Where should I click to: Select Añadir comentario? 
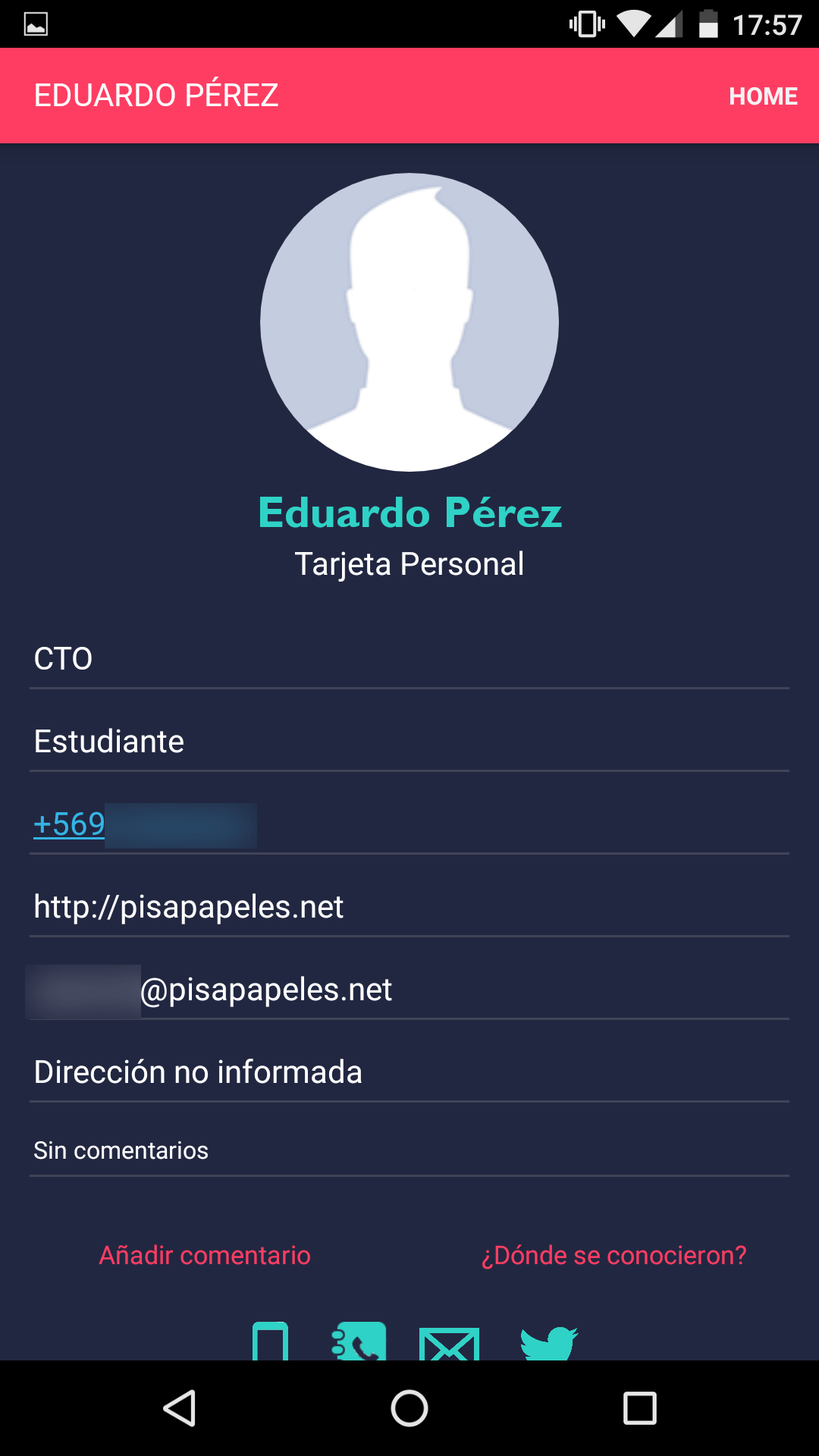click(x=205, y=1256)
